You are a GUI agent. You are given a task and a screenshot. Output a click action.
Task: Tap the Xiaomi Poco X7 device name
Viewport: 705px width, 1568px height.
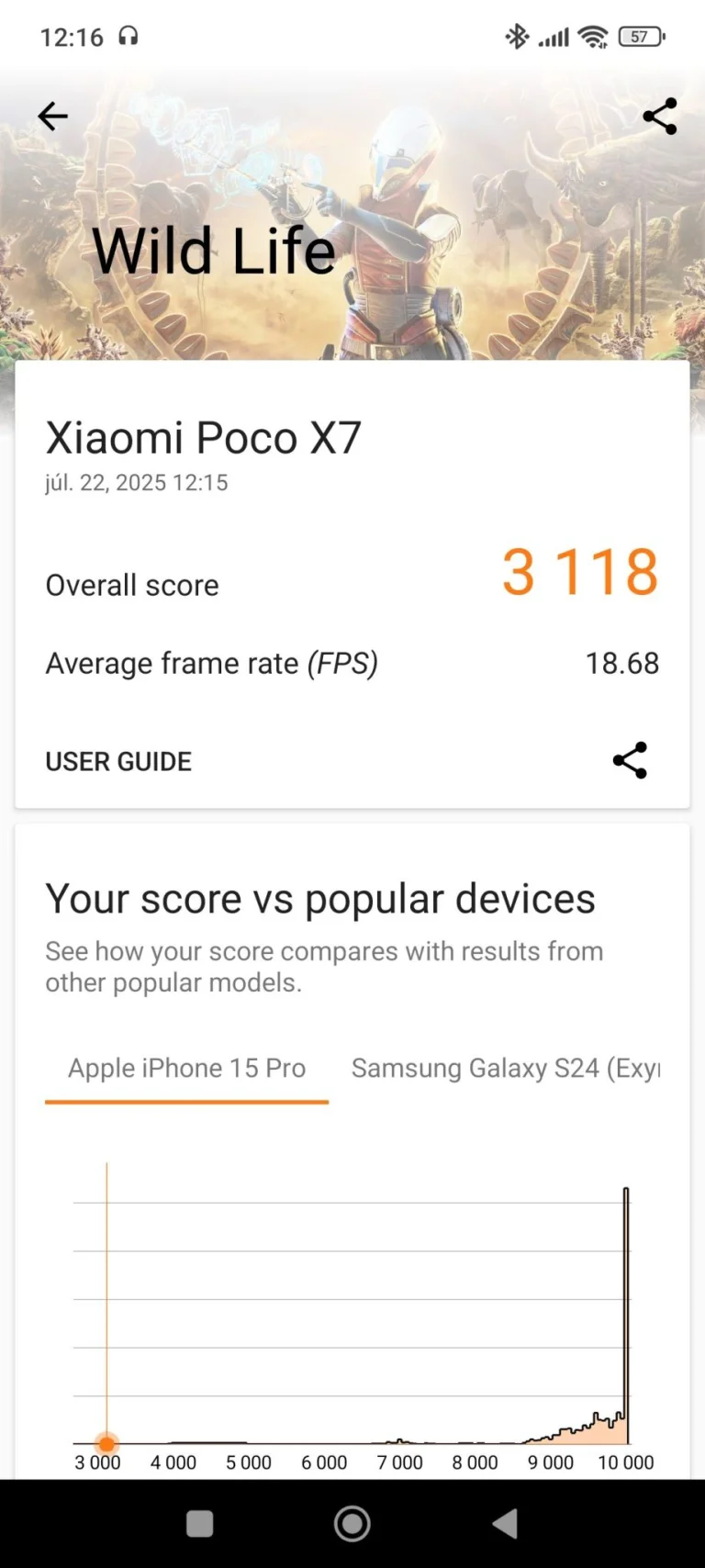tap(204, 438)
